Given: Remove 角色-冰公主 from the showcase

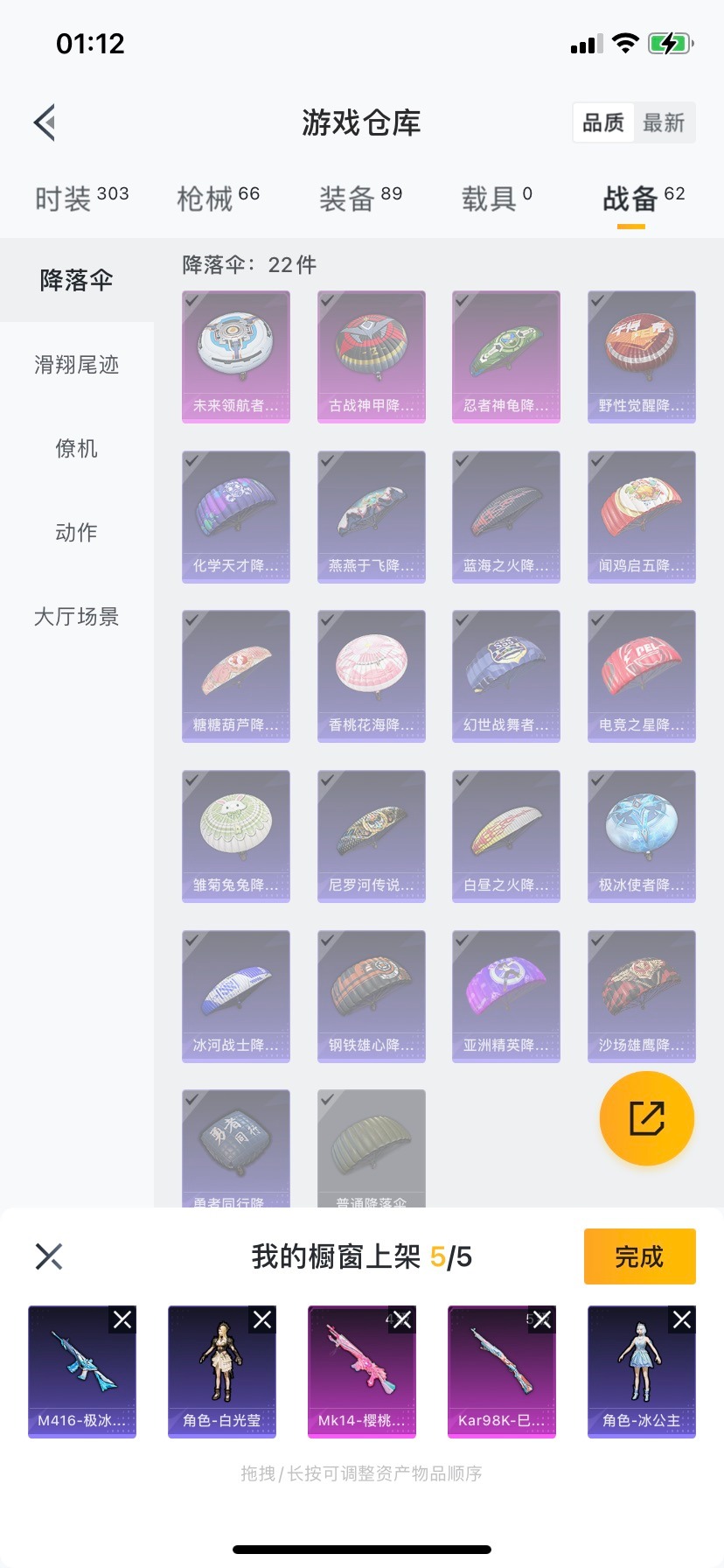Looking at the screenshot, I should pyautogui.click(x=682, y=1319).
